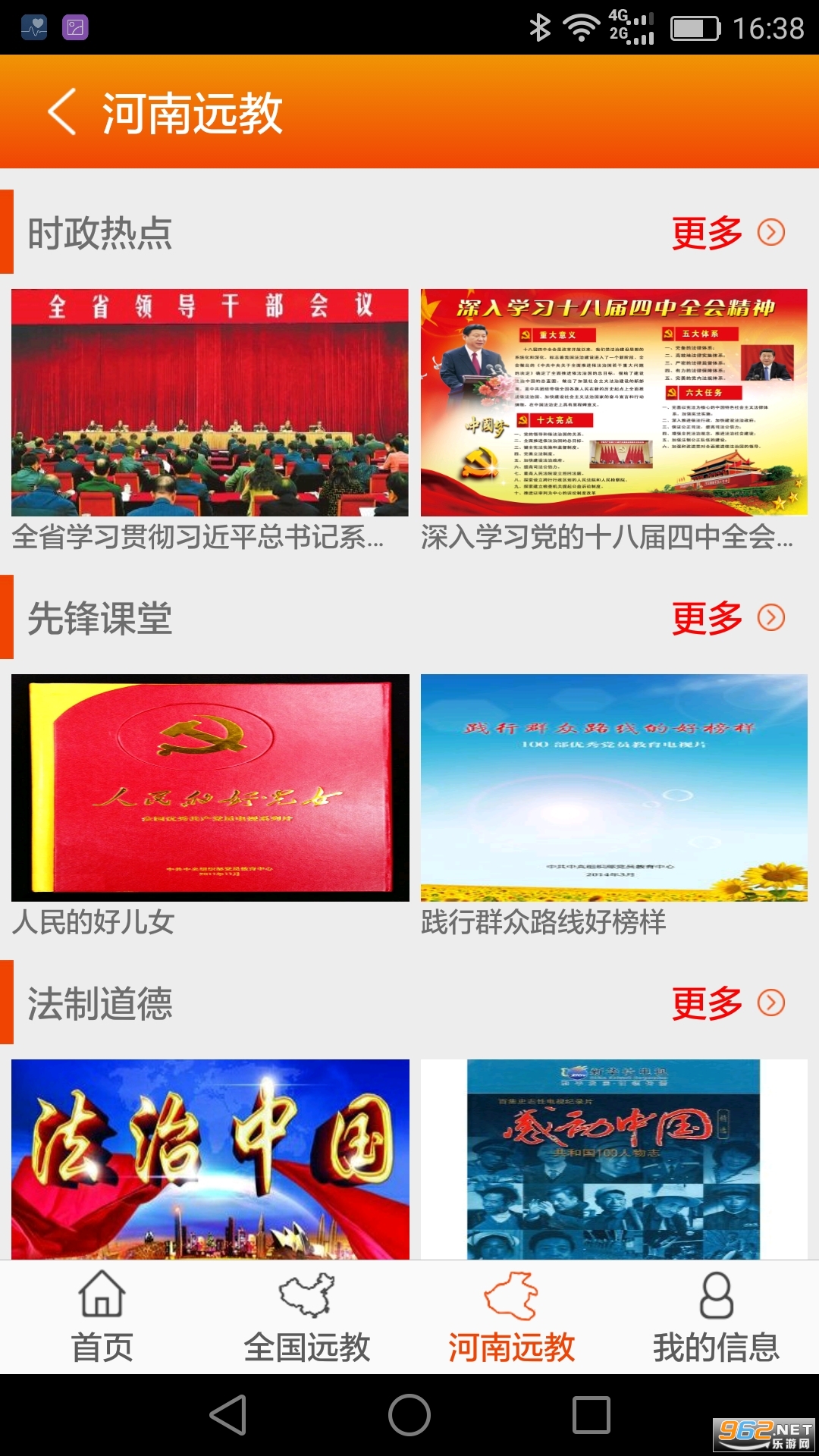The height and width of the screenshot is (1456, 819).
Task: Open the 法治中国 thumbnail
Action: click(x=210, y=1159)
